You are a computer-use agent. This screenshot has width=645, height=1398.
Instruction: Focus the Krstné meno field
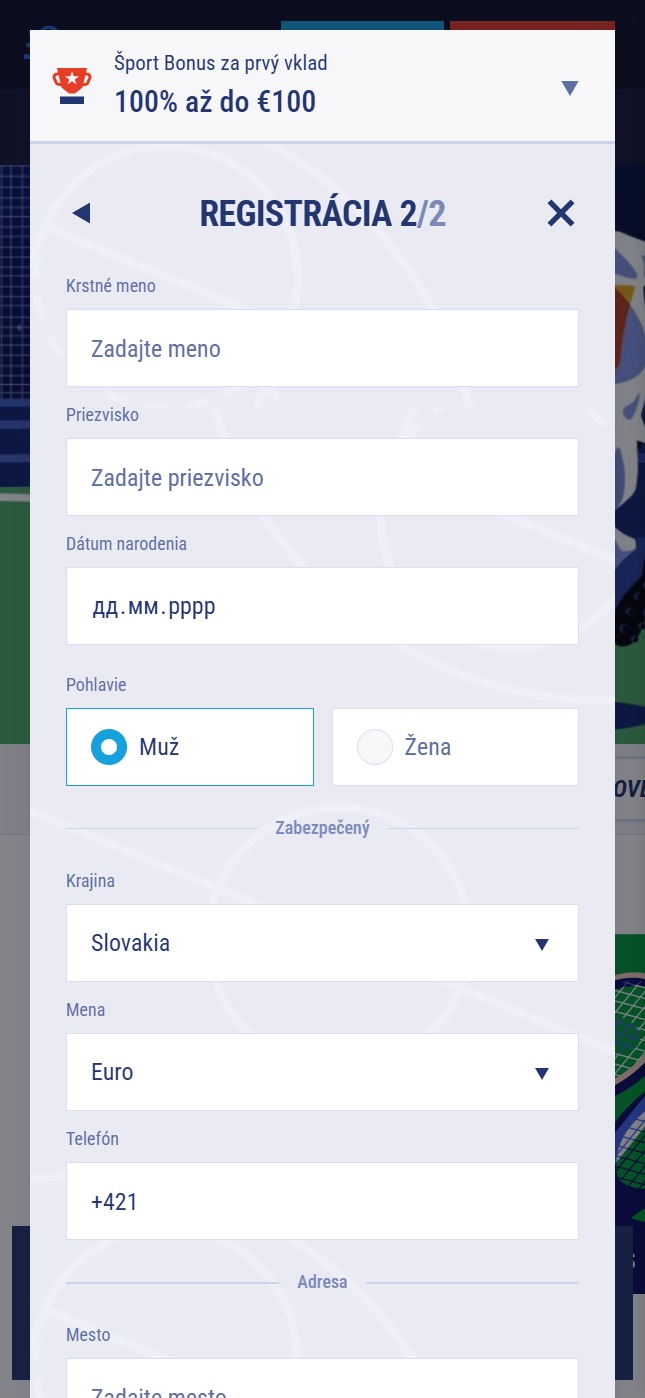click(x=322, y=348)
